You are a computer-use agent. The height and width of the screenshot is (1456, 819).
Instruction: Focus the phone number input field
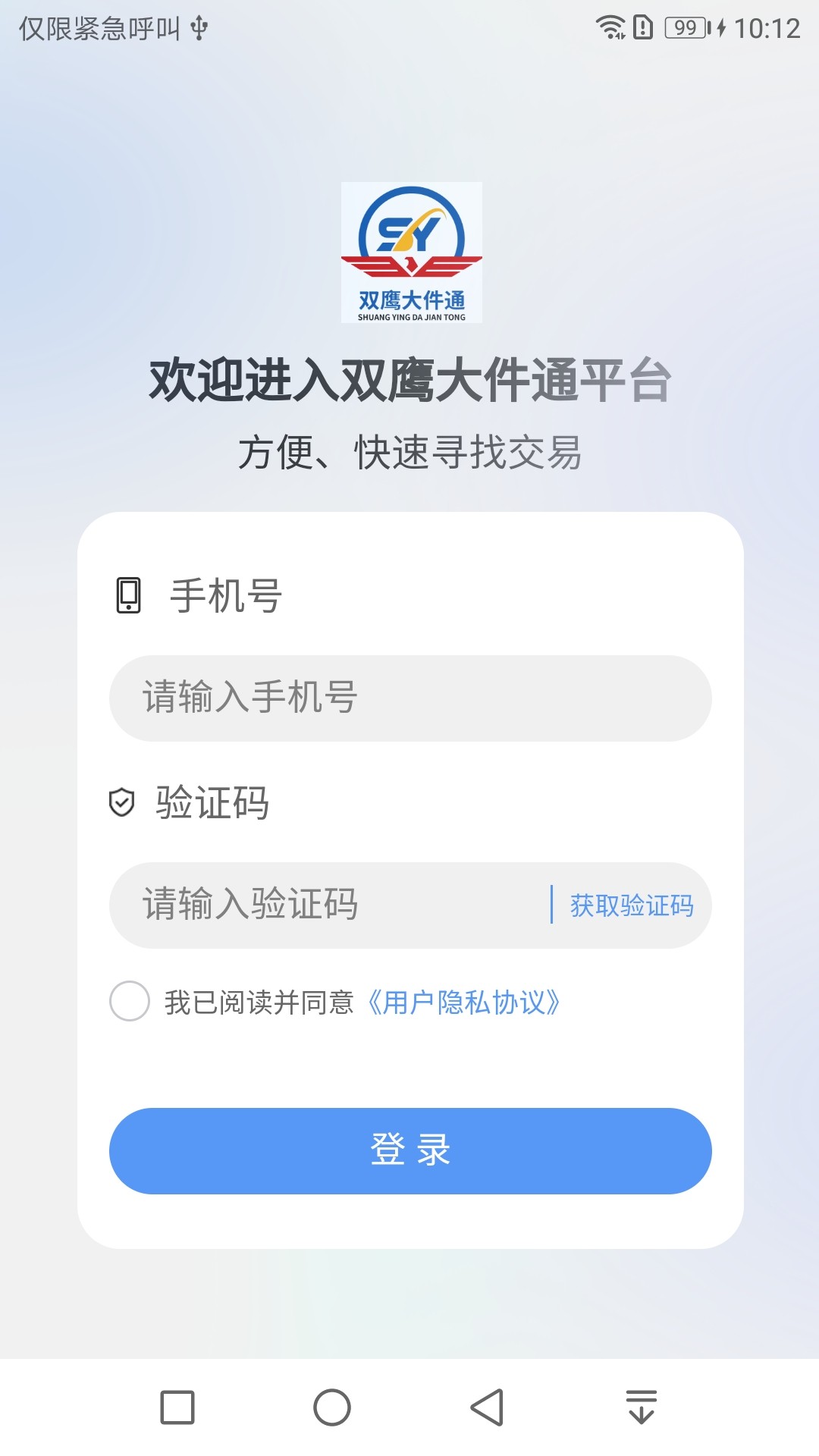[x=409, y=698]
